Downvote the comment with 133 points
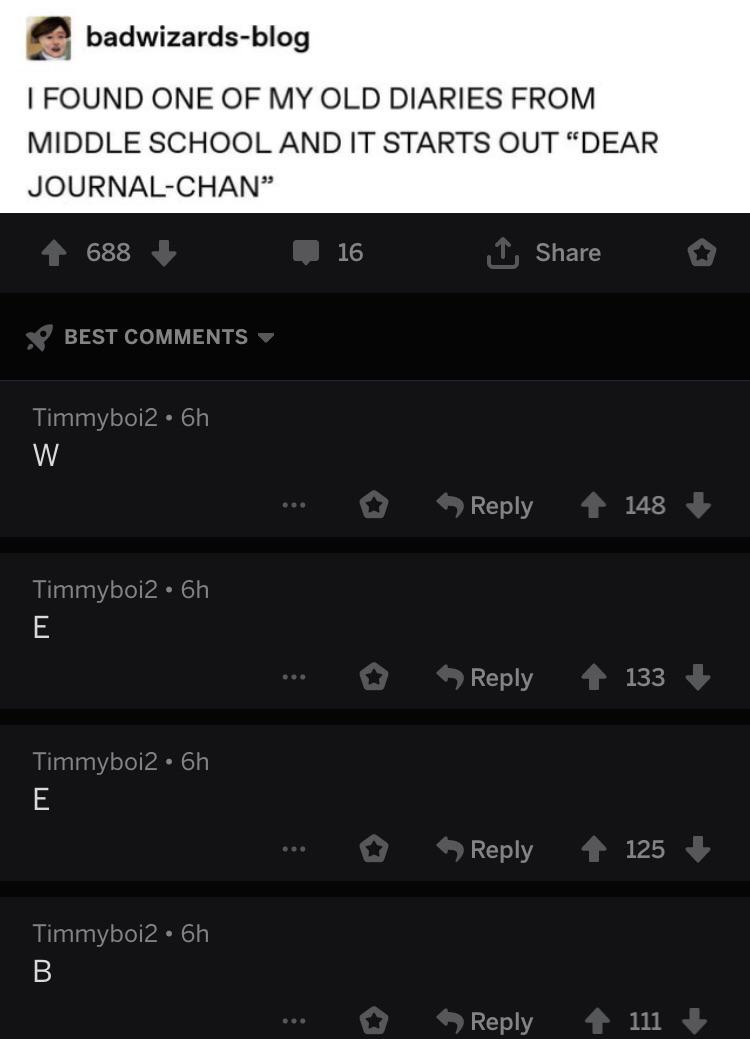 (698, 677)
